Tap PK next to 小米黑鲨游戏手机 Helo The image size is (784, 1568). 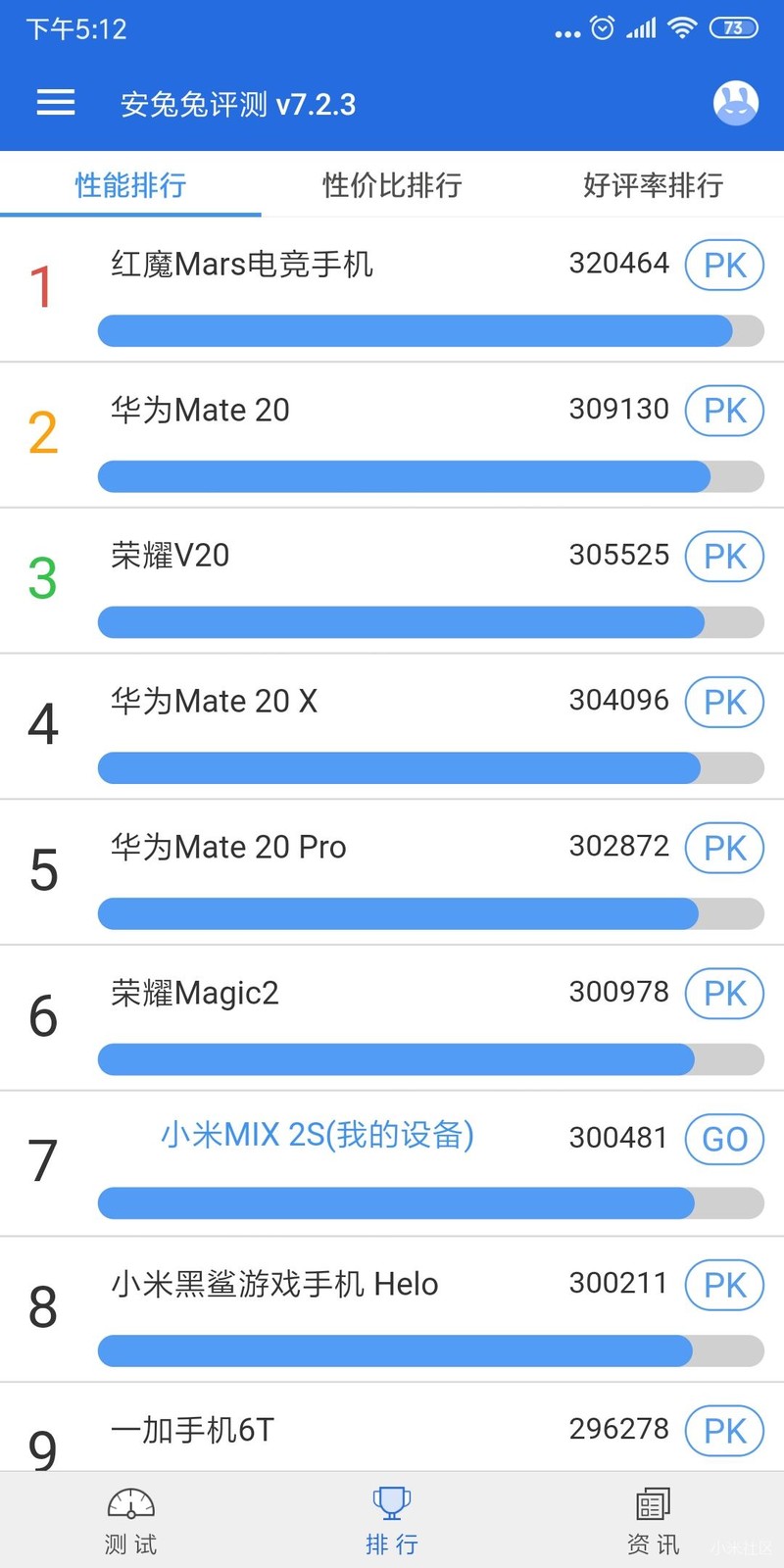724,1285
